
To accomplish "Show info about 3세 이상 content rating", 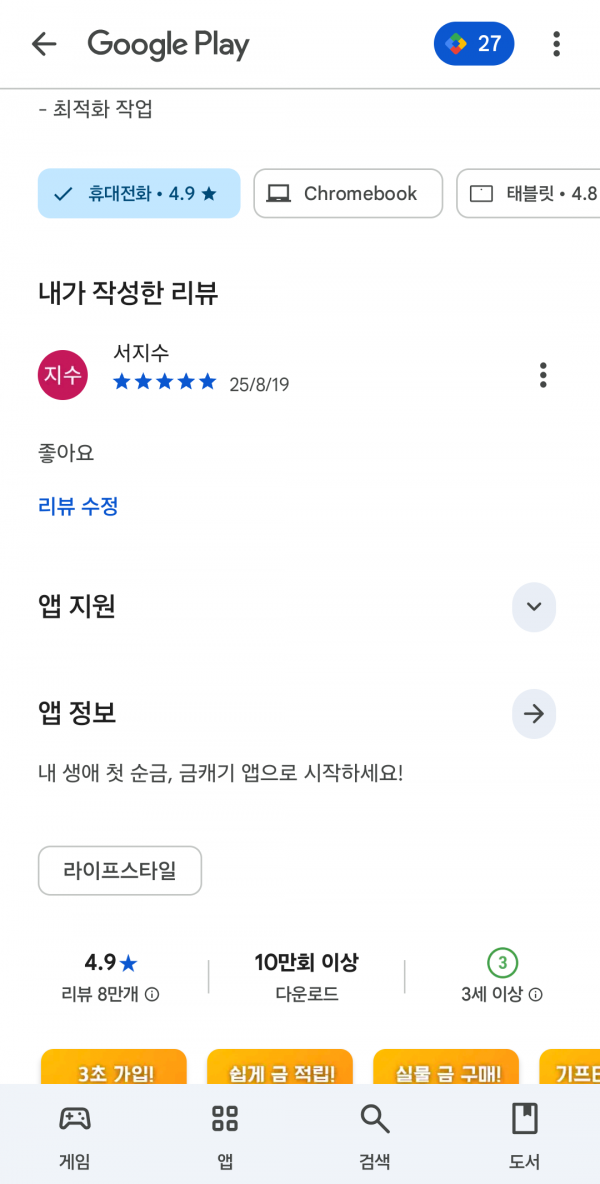I will click(x=535, y=994).
